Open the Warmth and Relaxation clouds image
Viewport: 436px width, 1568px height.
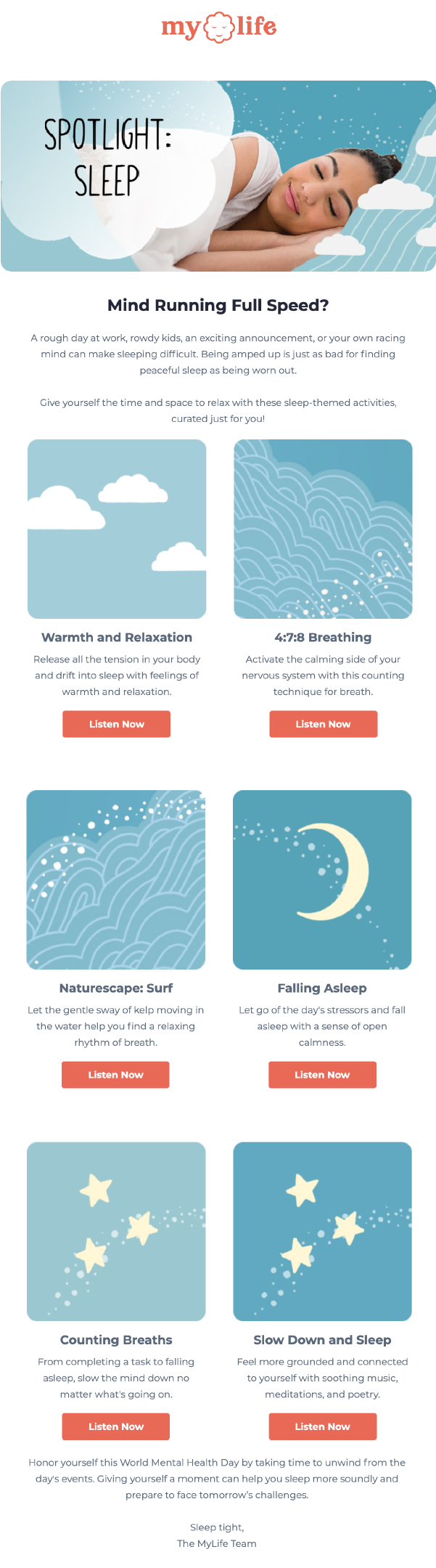(x=117, y=529)
